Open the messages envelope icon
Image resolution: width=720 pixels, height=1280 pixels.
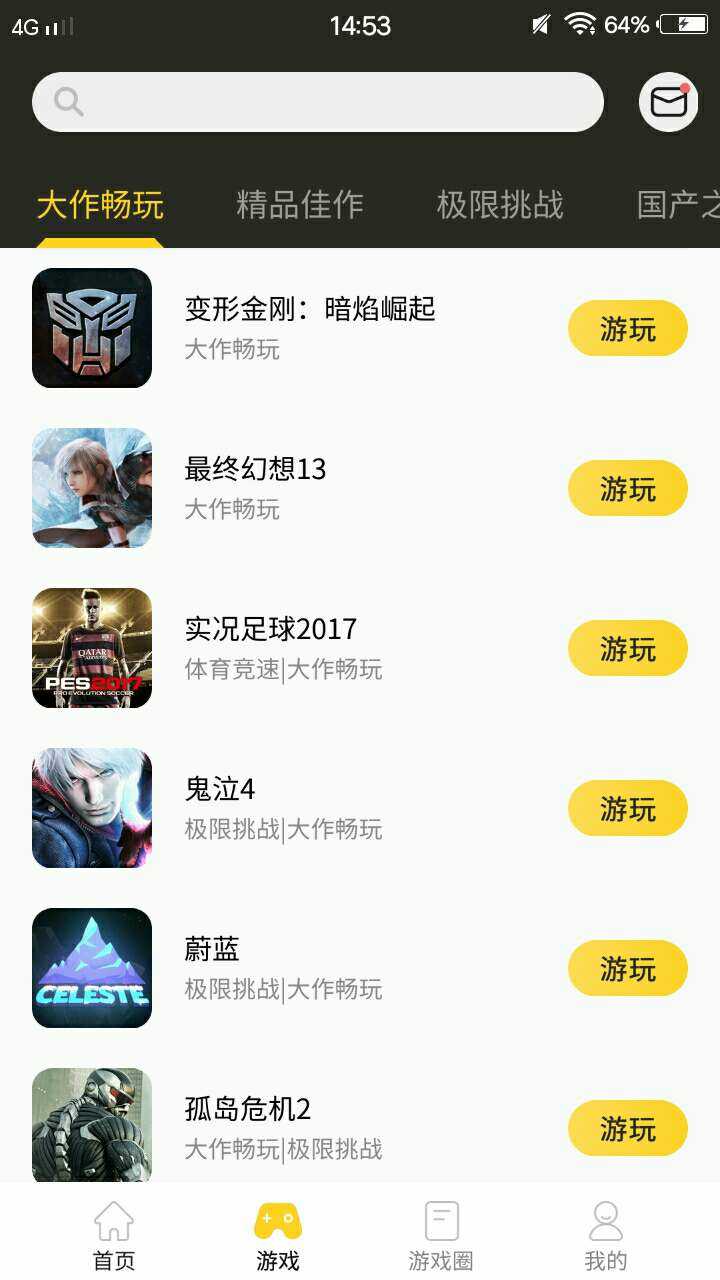tap(668, 102)
